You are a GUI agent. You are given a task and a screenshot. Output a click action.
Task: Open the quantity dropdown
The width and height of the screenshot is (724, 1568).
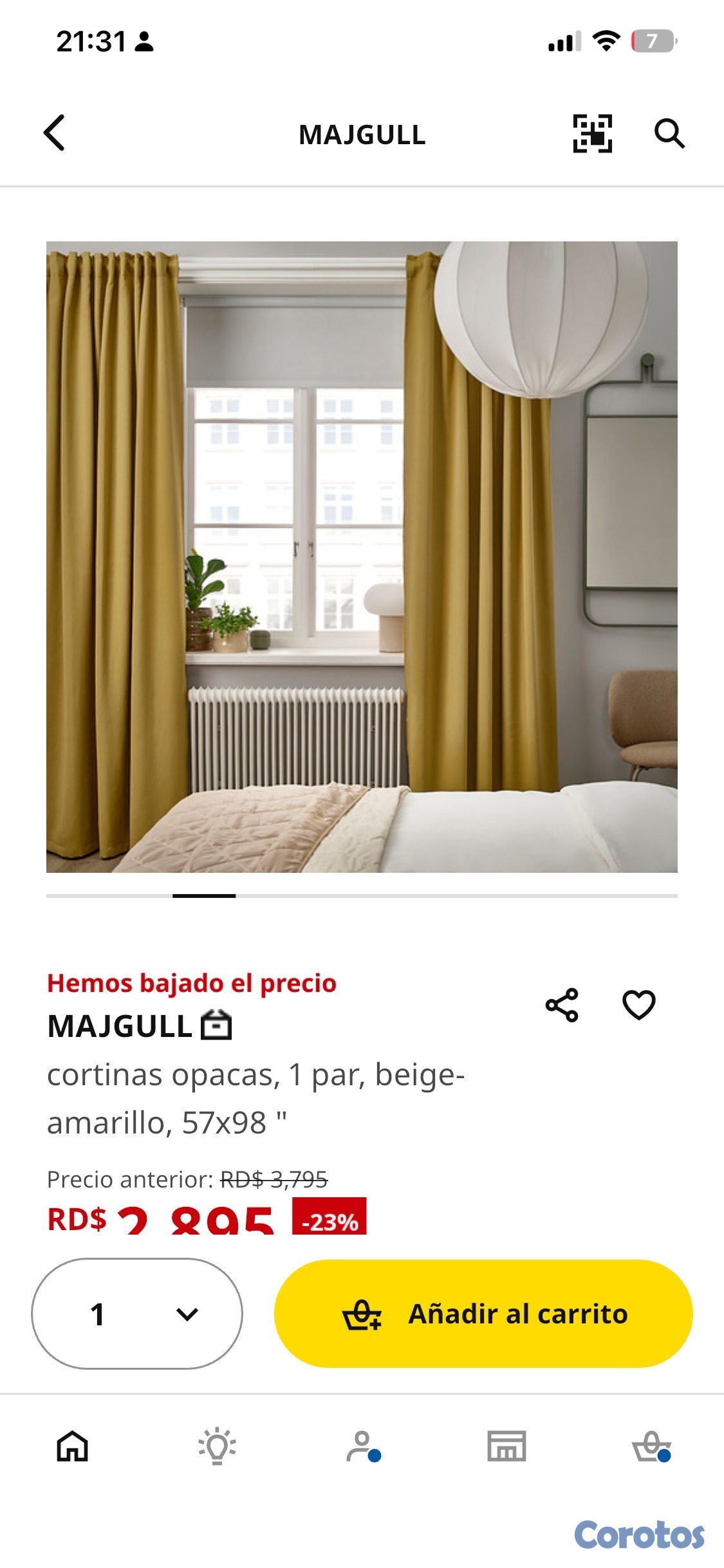[137, 1313]
